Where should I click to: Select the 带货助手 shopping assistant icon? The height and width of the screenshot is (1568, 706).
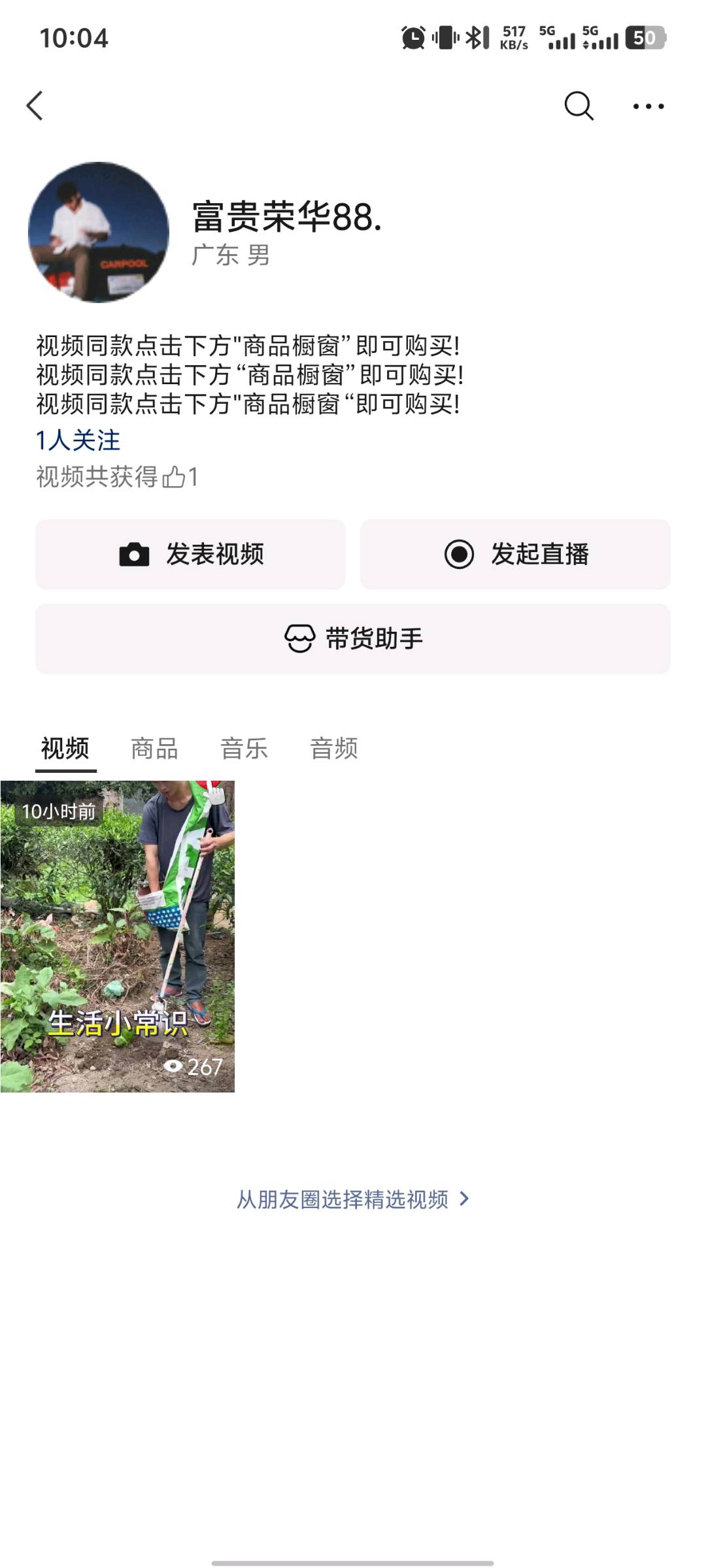pos(300,638)
